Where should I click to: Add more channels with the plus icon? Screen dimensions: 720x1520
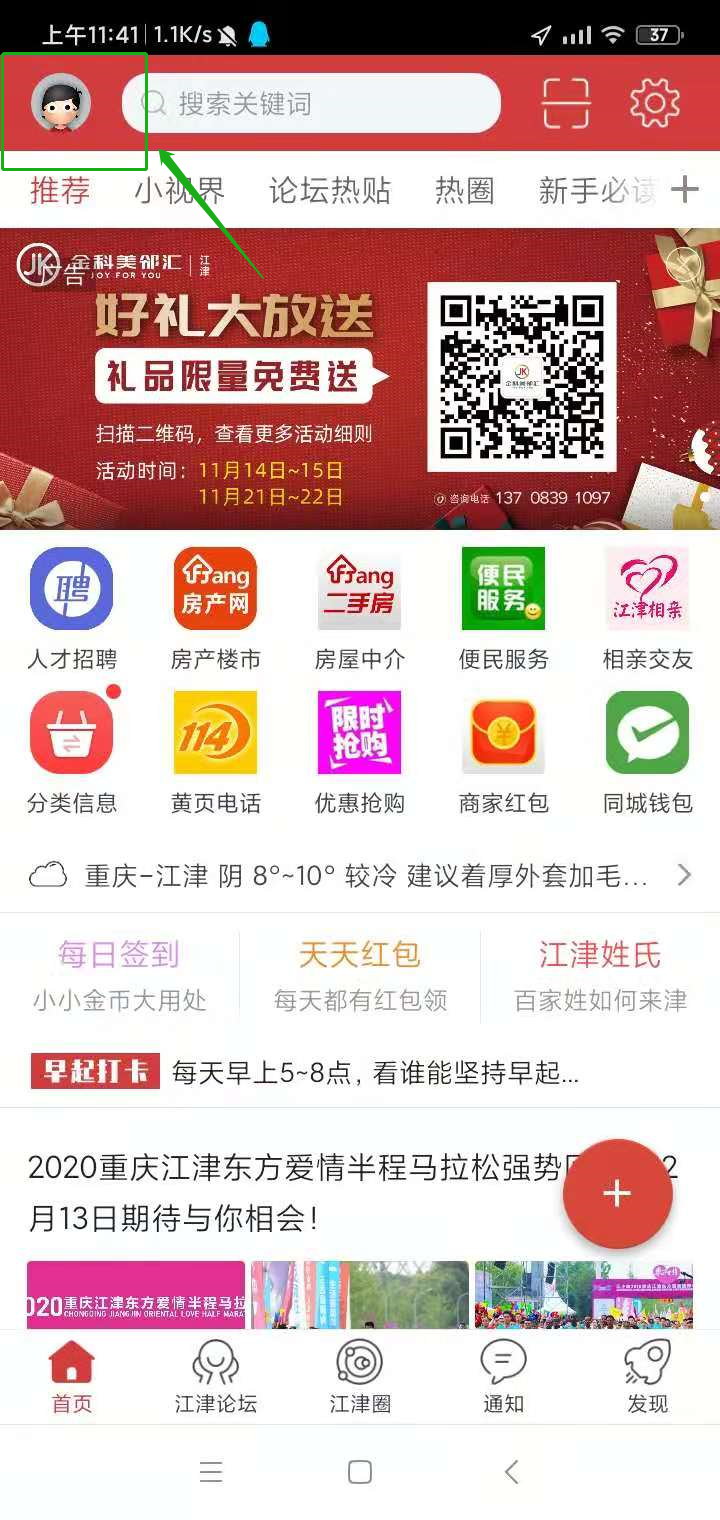coord(685,189)
